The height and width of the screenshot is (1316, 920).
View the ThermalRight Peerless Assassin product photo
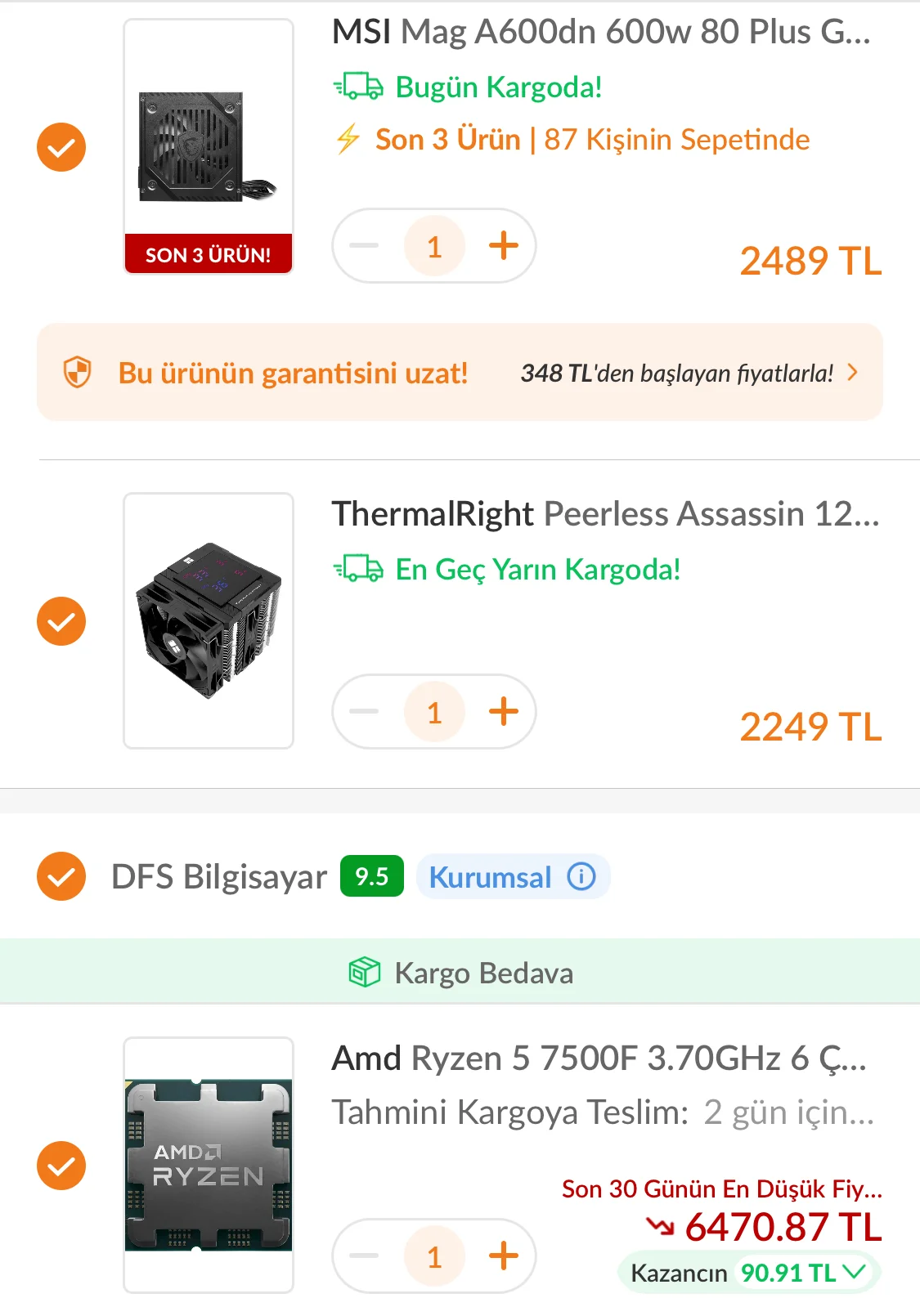coord(209,620)
